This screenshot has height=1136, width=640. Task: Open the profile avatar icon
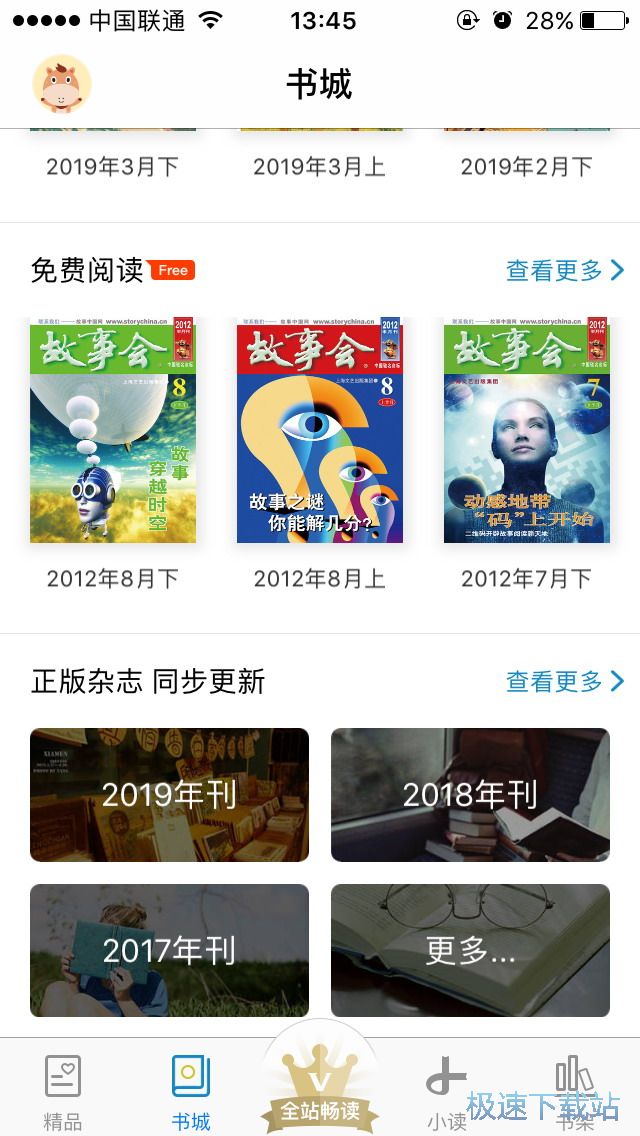click(62, 84)
